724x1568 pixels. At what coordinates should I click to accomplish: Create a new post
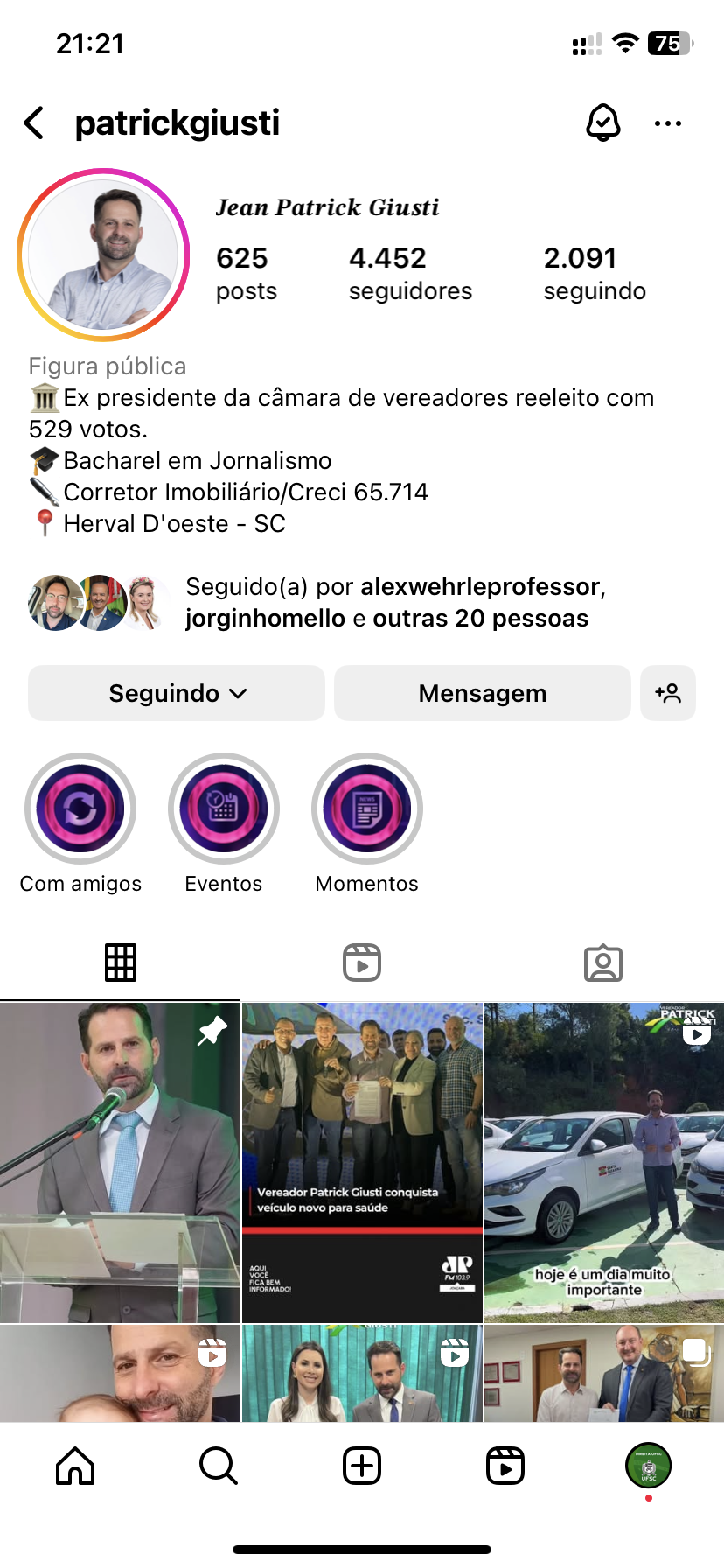tap(362, 1466)
